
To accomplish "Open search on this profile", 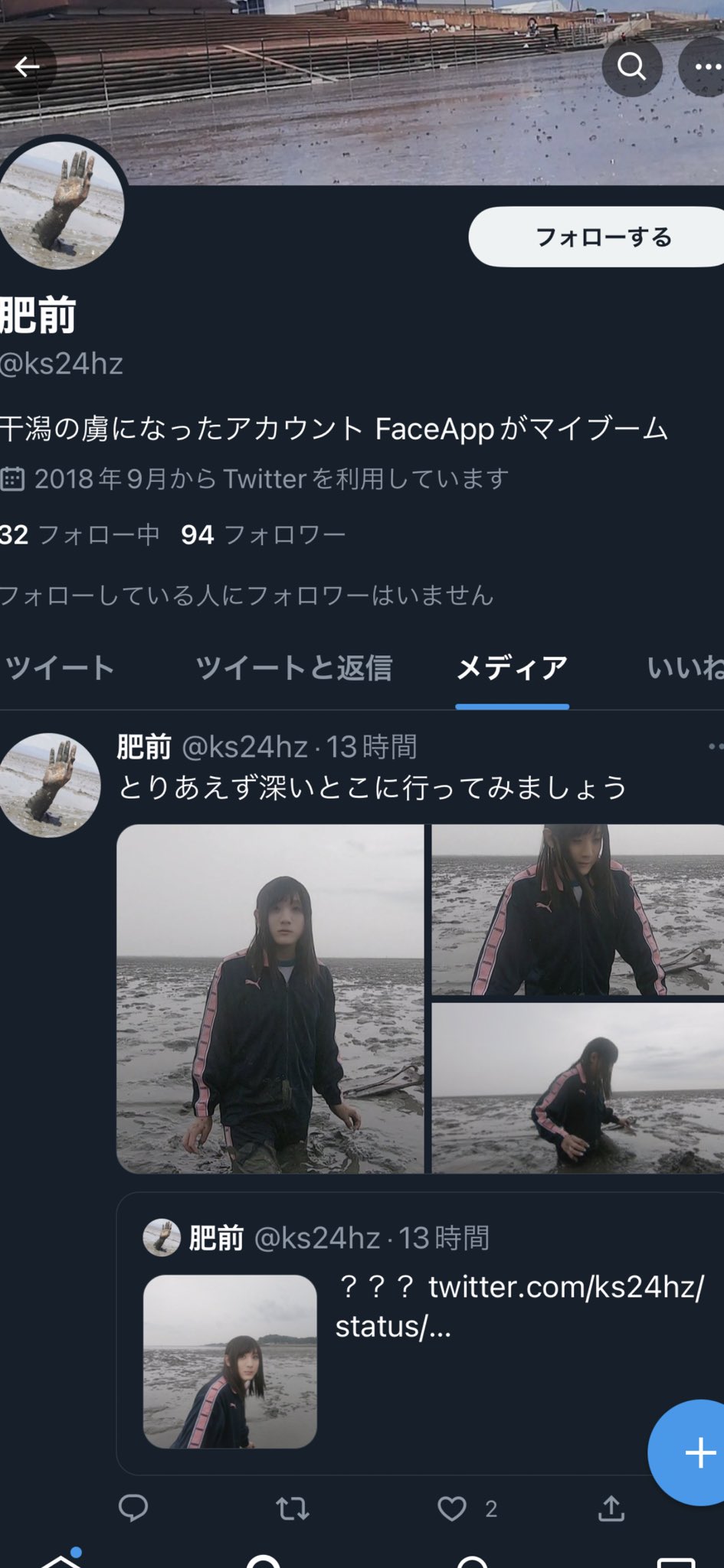I will (631, 67).
